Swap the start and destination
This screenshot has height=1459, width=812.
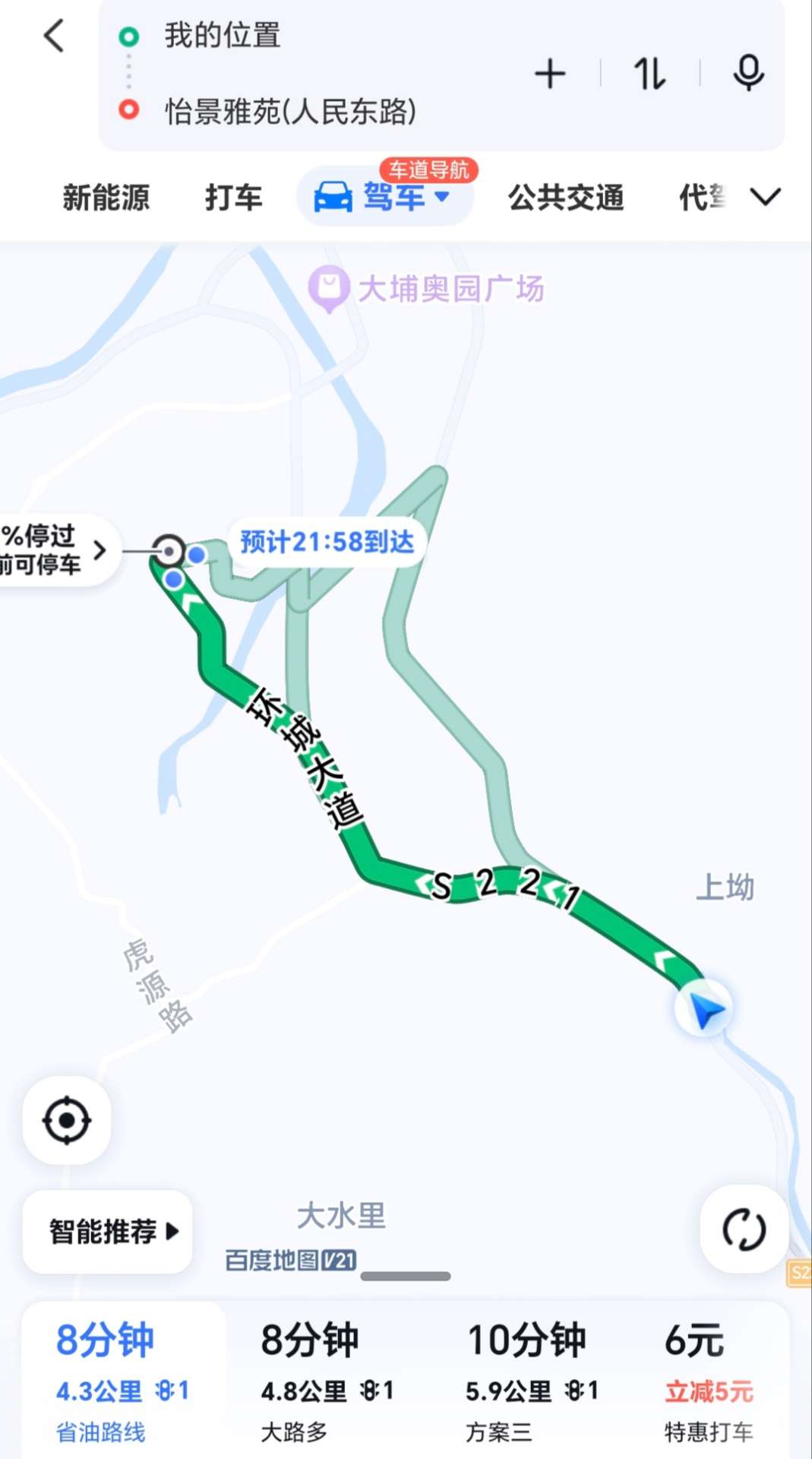coord(649,74)
